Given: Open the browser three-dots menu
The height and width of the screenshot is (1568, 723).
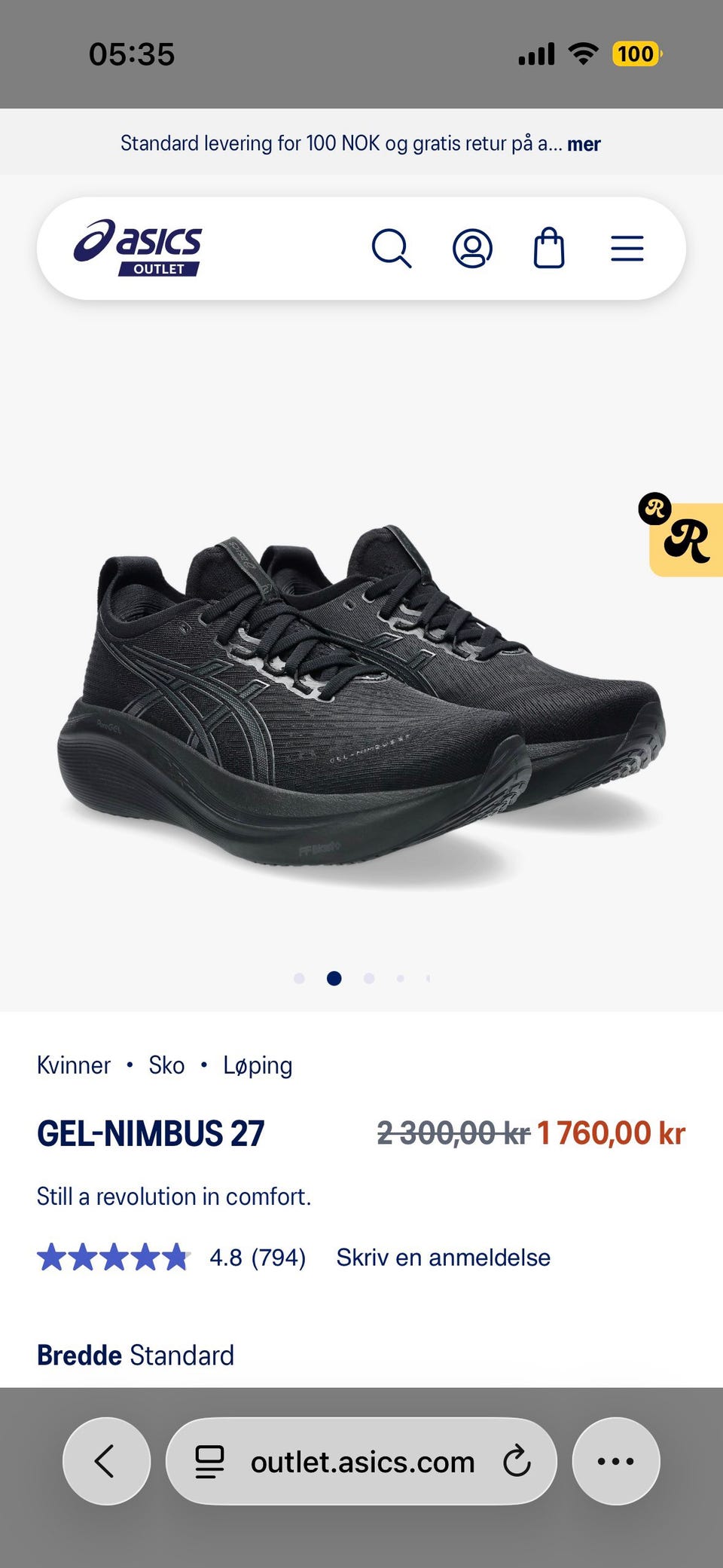Looking at the screenshot, I should 616,1461.
